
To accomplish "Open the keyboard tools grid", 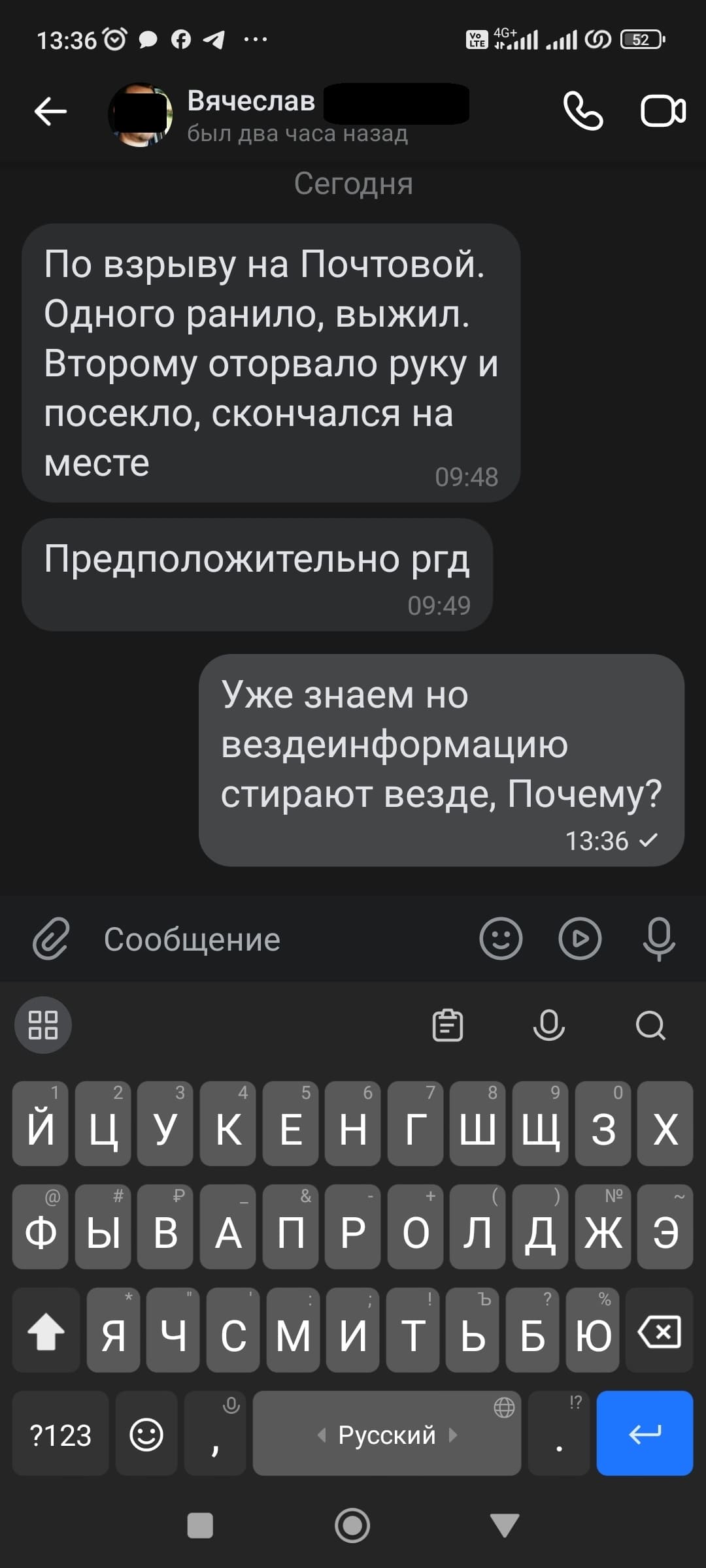I will coord(43,1025).
